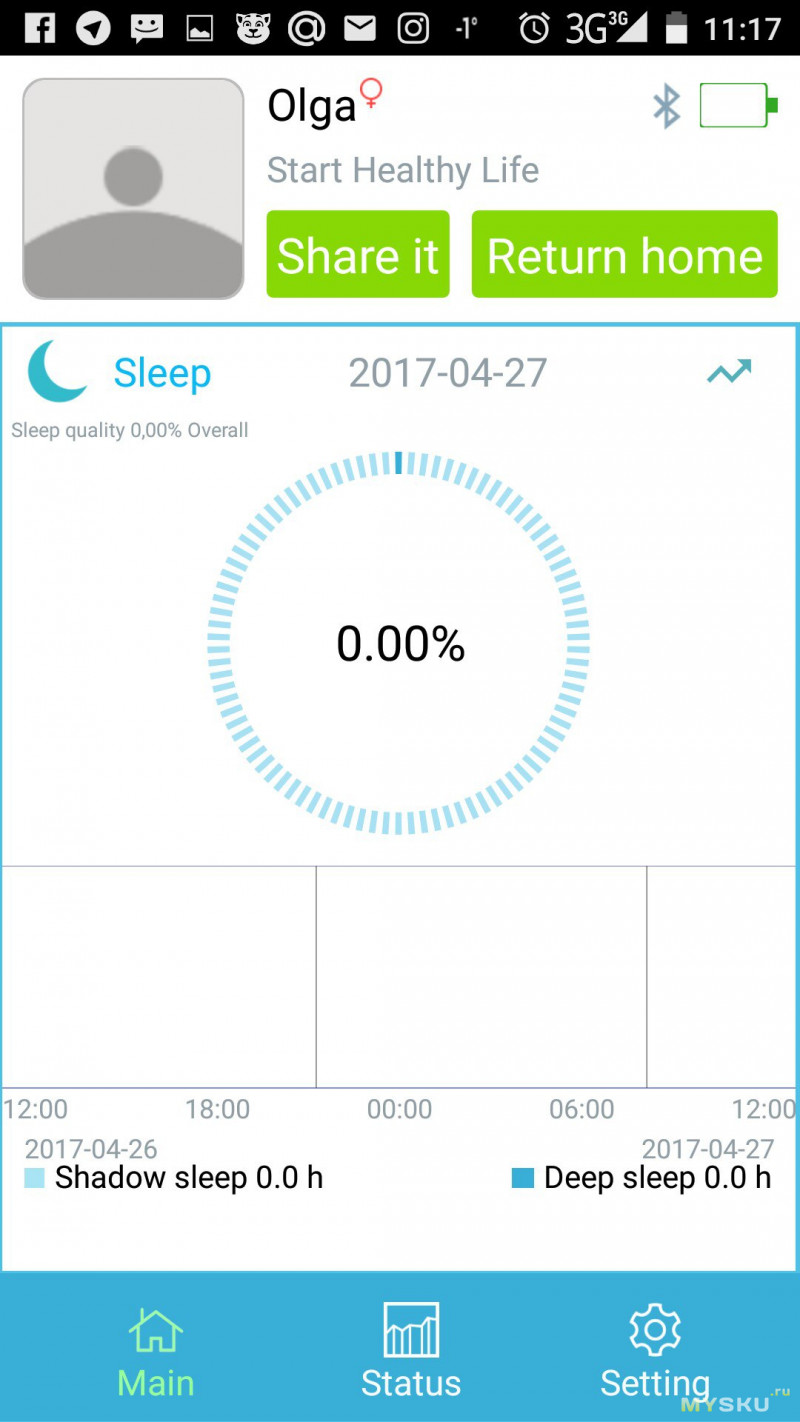
Task: Switch to the Status tab
Action: click(411, 1351)
